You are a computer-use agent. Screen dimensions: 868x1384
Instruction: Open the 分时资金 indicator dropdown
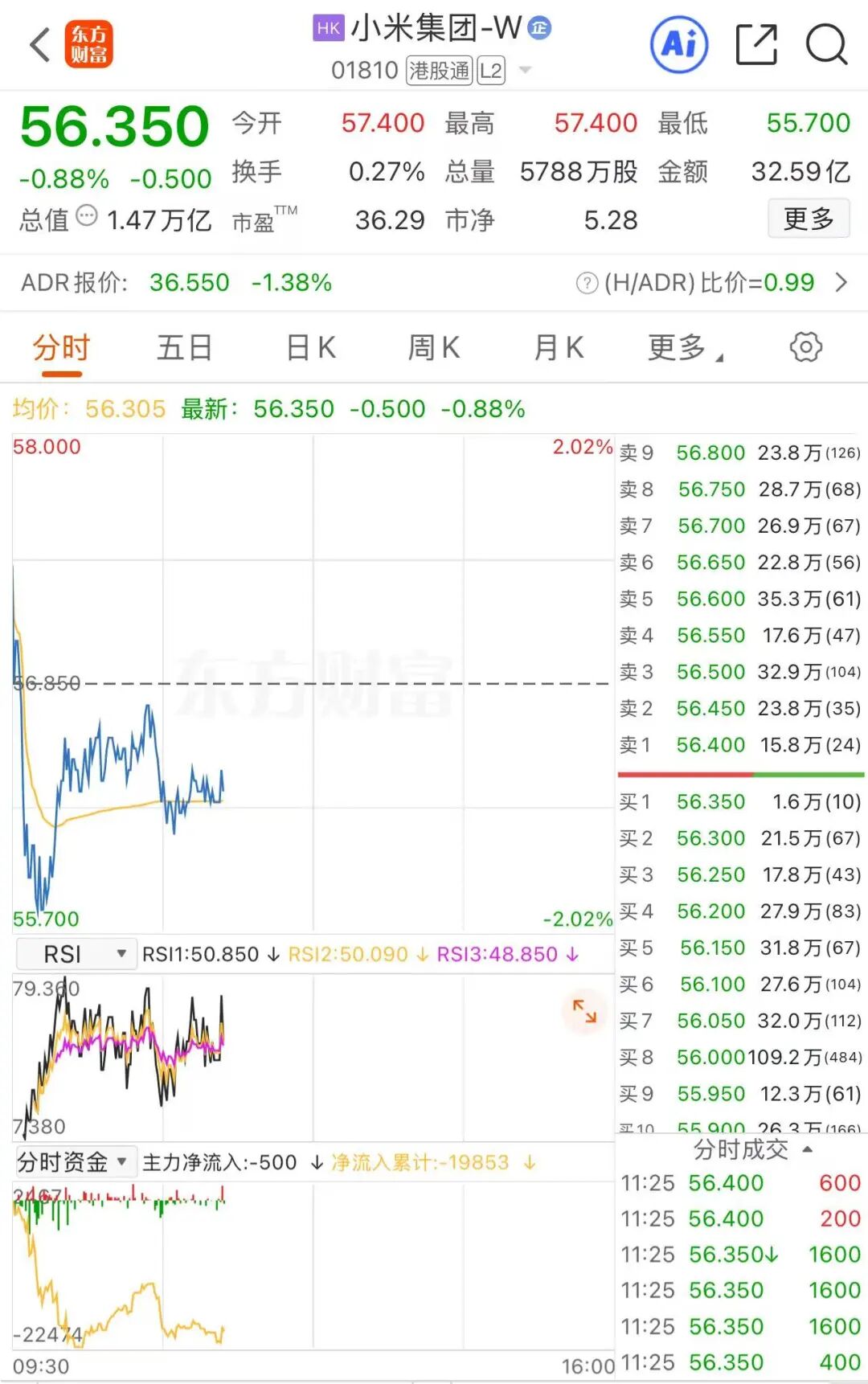coord(76,1161)
